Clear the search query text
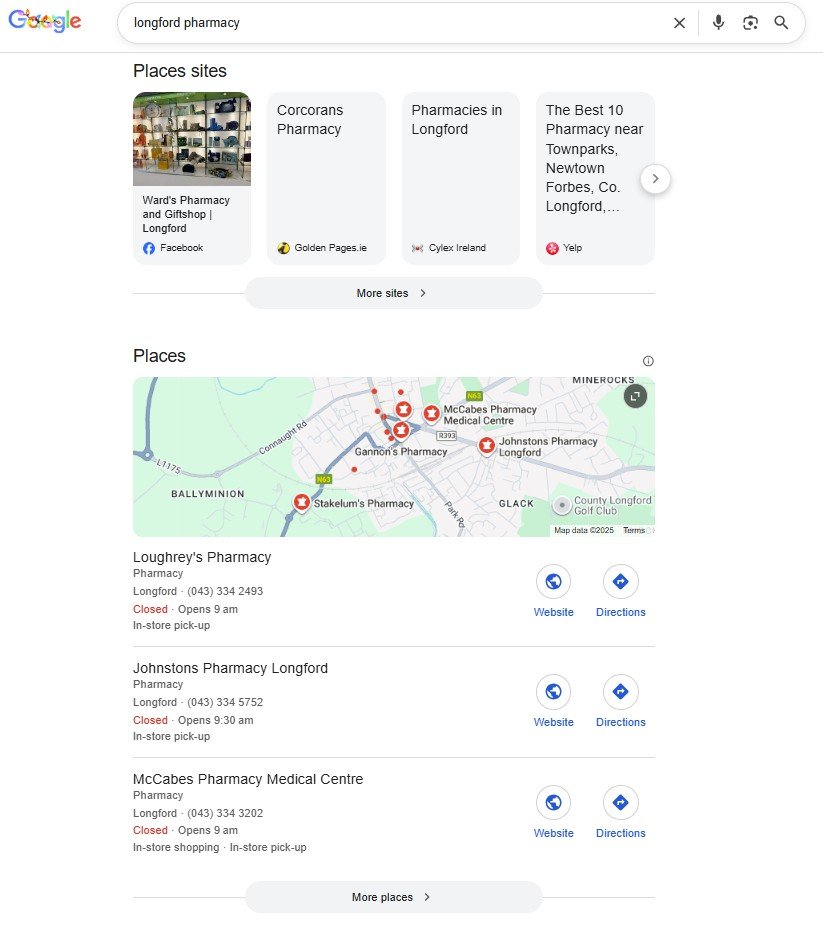 pos(679,23)
